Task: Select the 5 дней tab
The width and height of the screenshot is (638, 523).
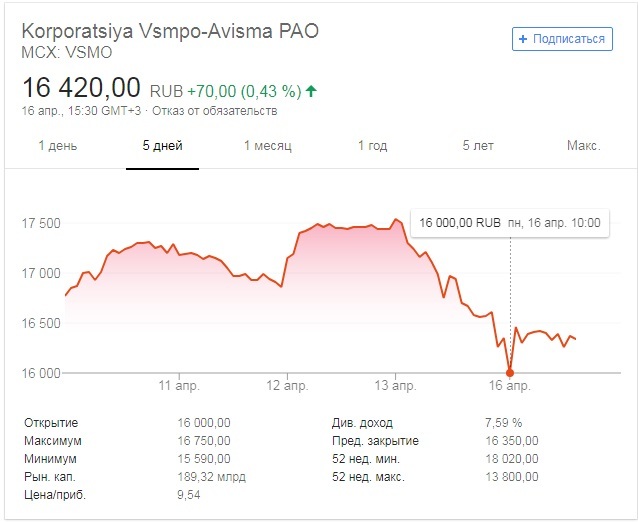Action: tap(162, 146)
